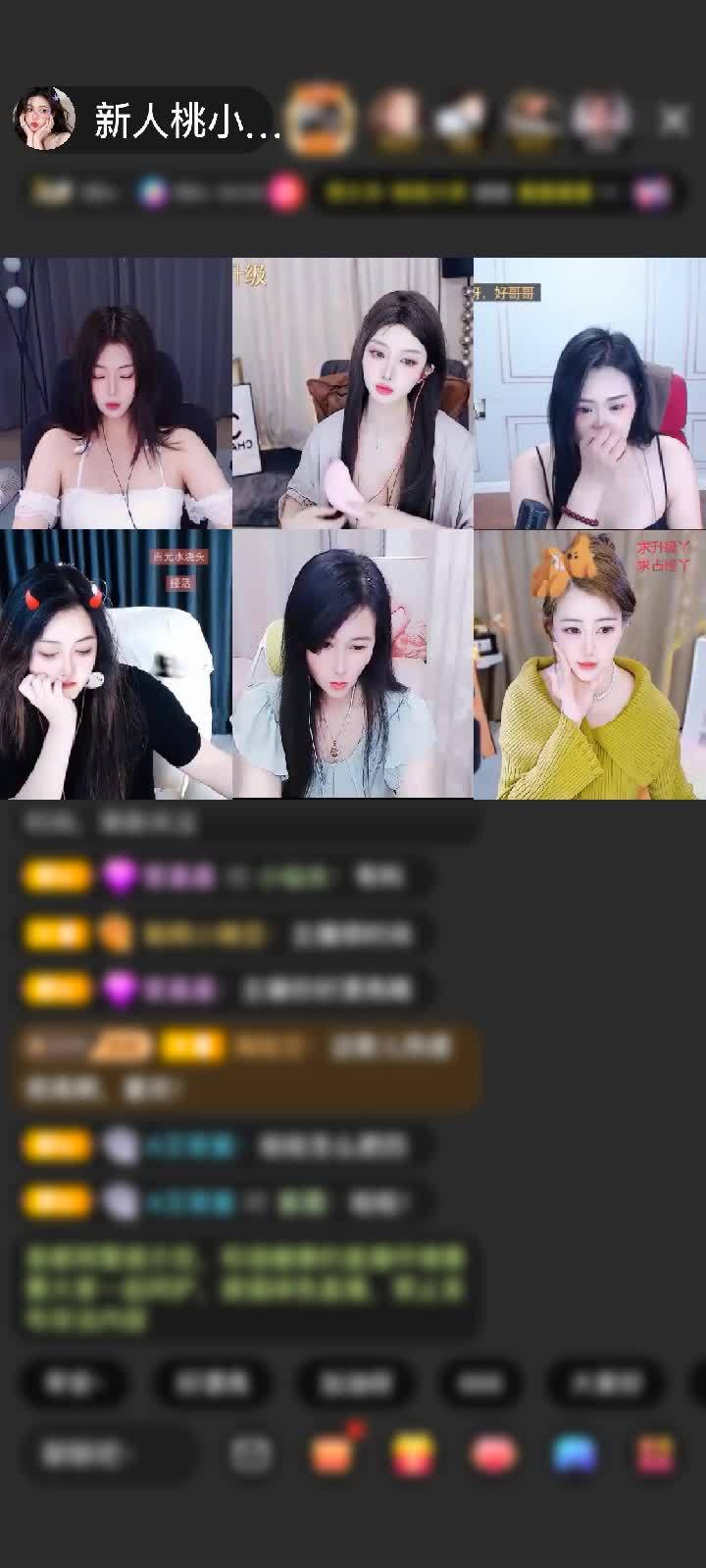Image resolution: width=706 pixels, height=1568 pixels.
Task: Open the pink heart icon in bottom bar
Action: [x=493, y=1454]
